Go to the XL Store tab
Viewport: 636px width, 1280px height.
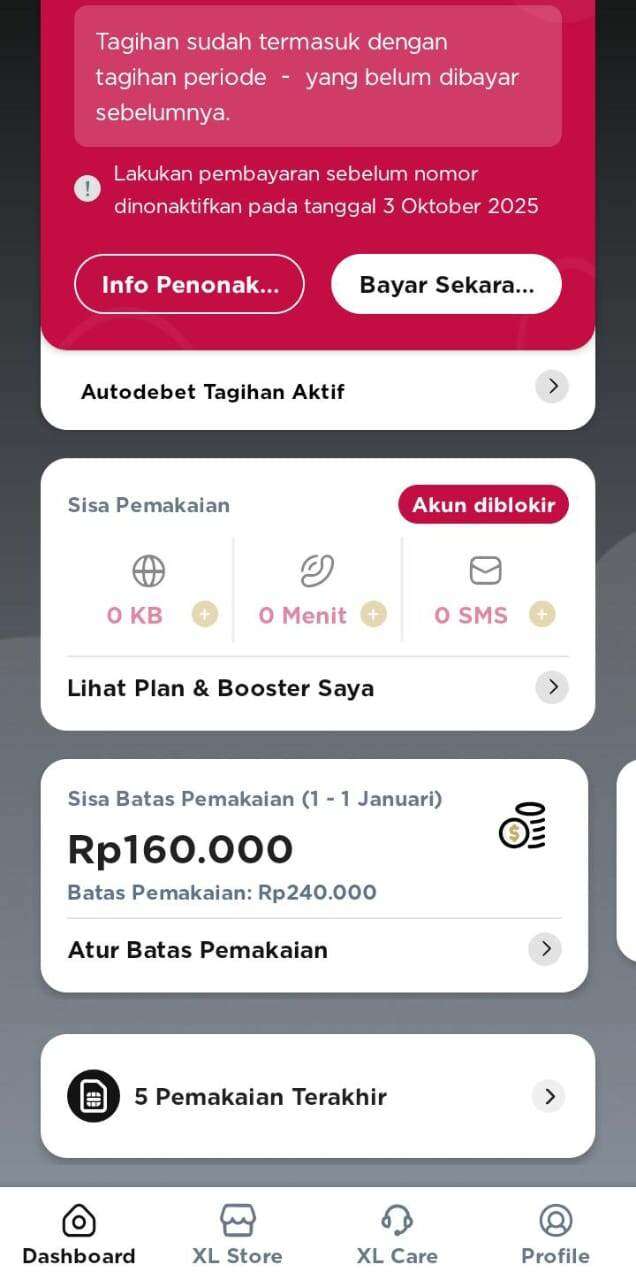tap(237, 1234)
